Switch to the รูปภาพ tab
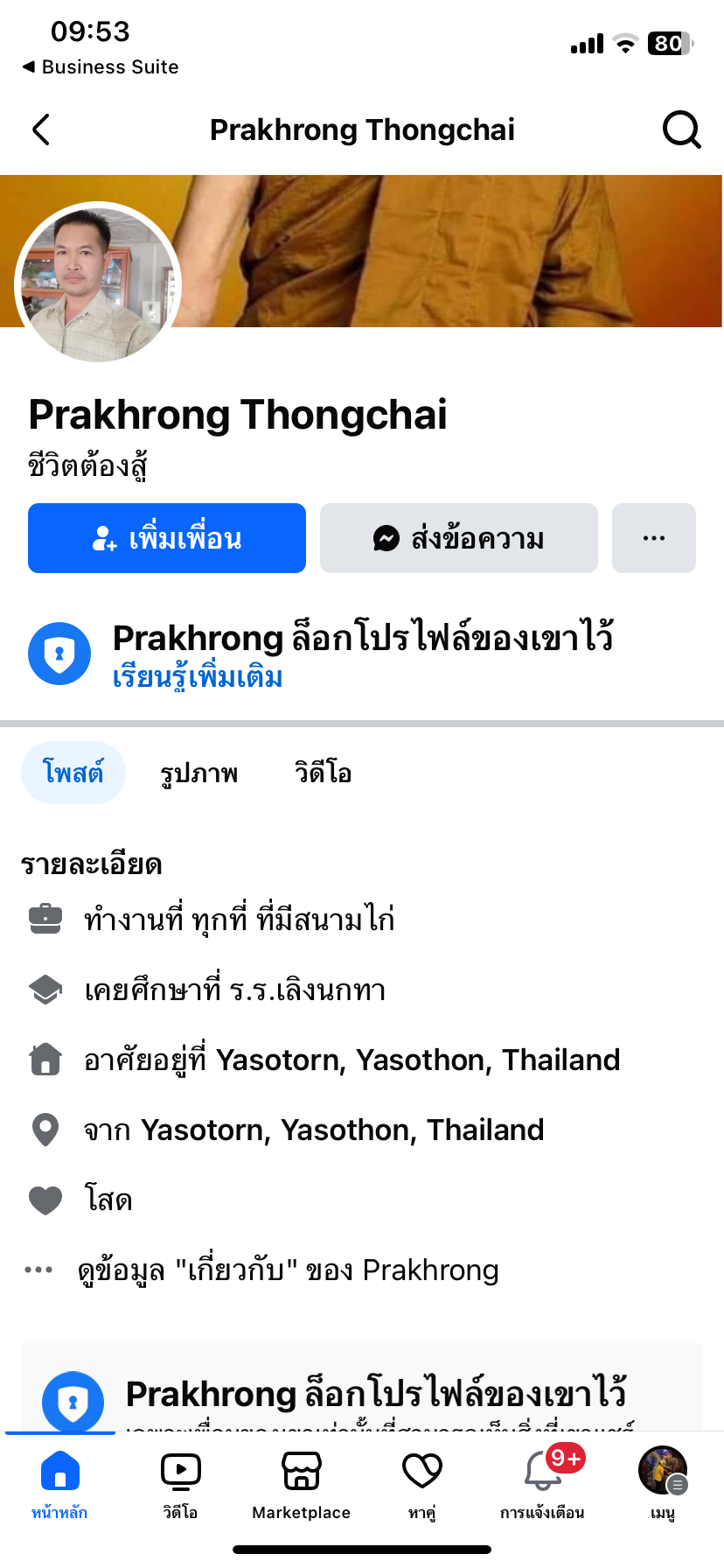Screen dimensions: 724x1568 (199, 773)
